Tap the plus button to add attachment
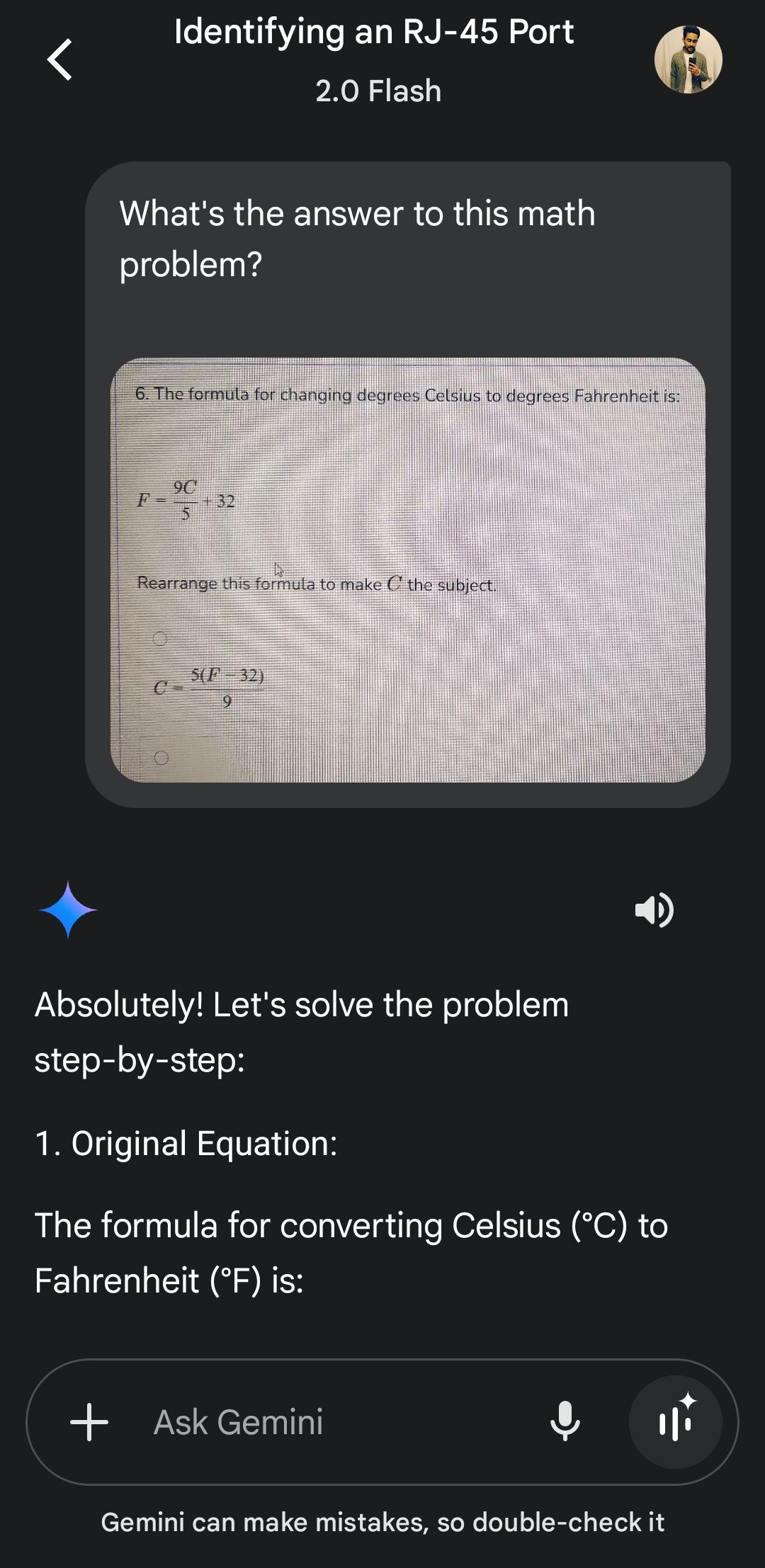Screen dimensions: 765x1568 pos(89,1421)
